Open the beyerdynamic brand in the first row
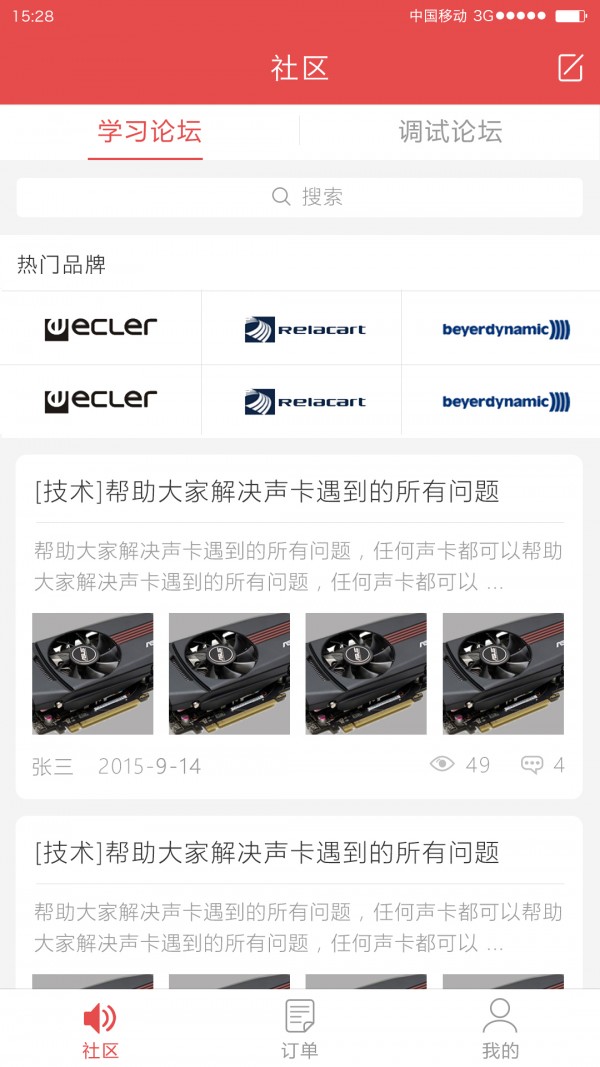 coord(505,329)
